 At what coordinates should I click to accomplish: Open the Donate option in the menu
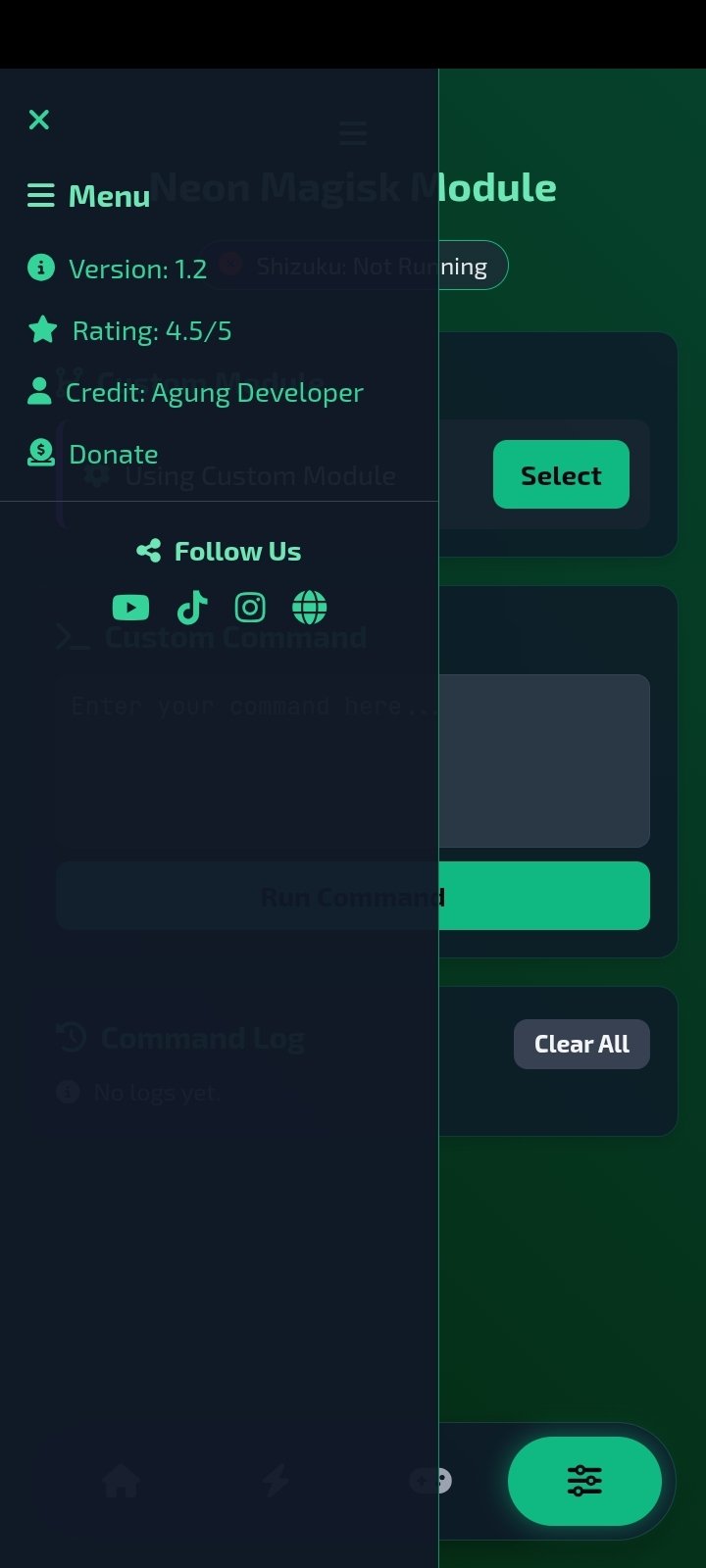tap(113, 453)
